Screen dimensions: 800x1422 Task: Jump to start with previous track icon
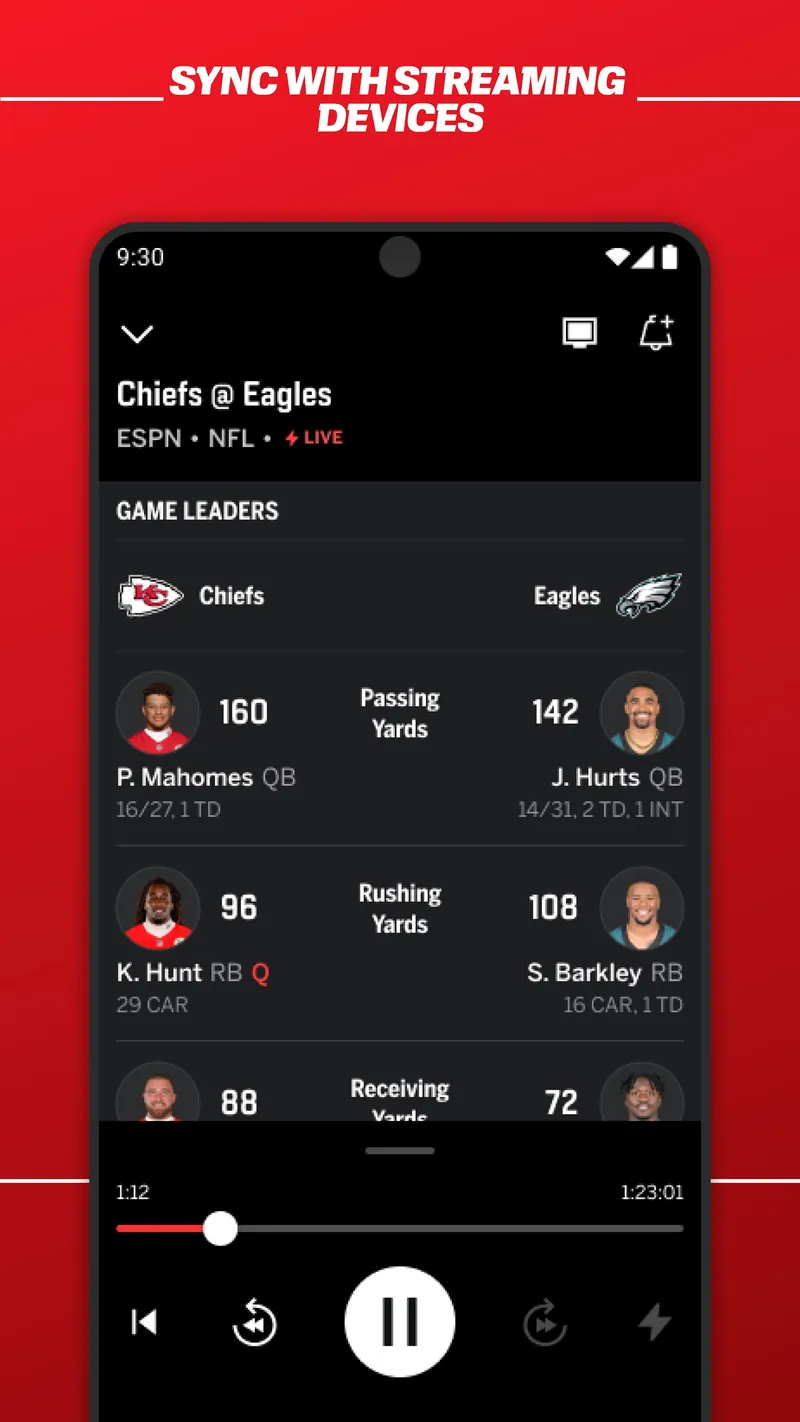[144, 1322]
